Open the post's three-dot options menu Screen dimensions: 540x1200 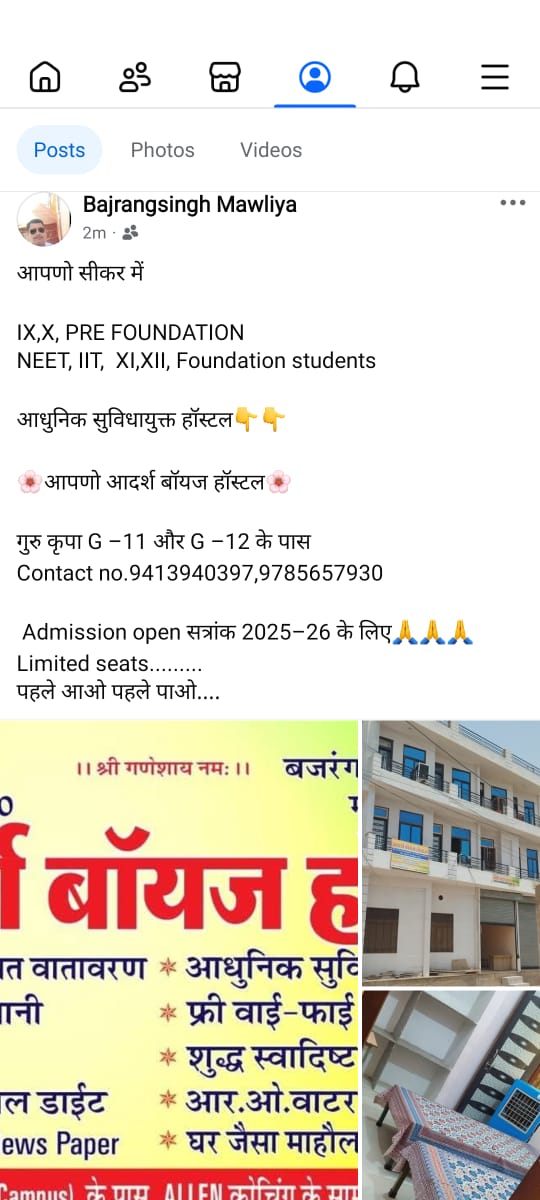512,203
